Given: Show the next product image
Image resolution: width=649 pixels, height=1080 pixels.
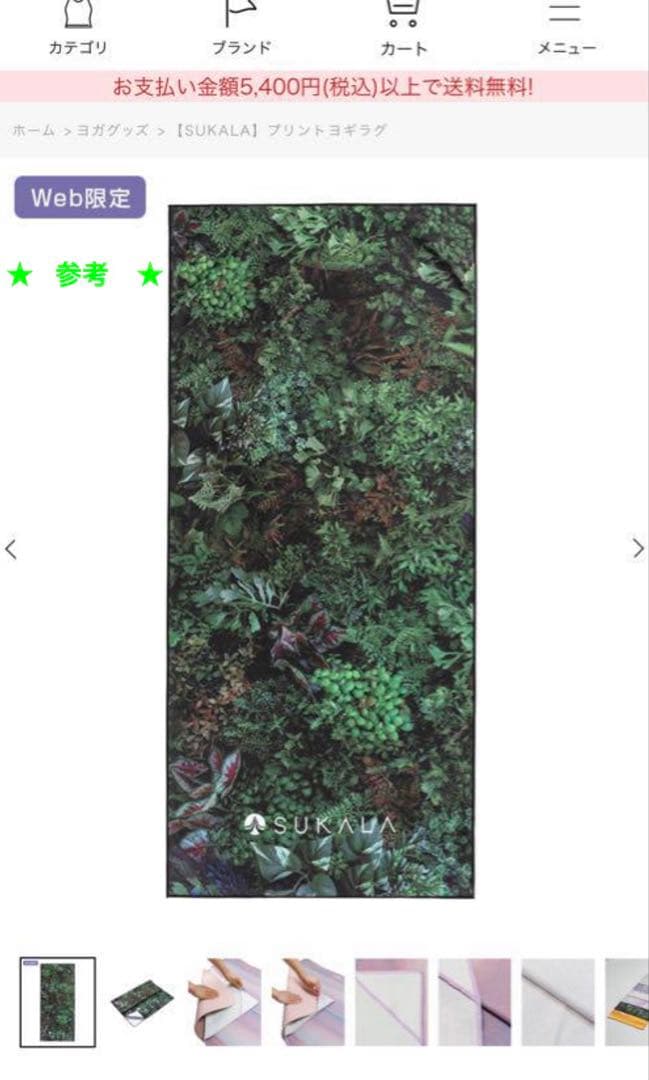Looking at the screenshot, I should [637, 548].
